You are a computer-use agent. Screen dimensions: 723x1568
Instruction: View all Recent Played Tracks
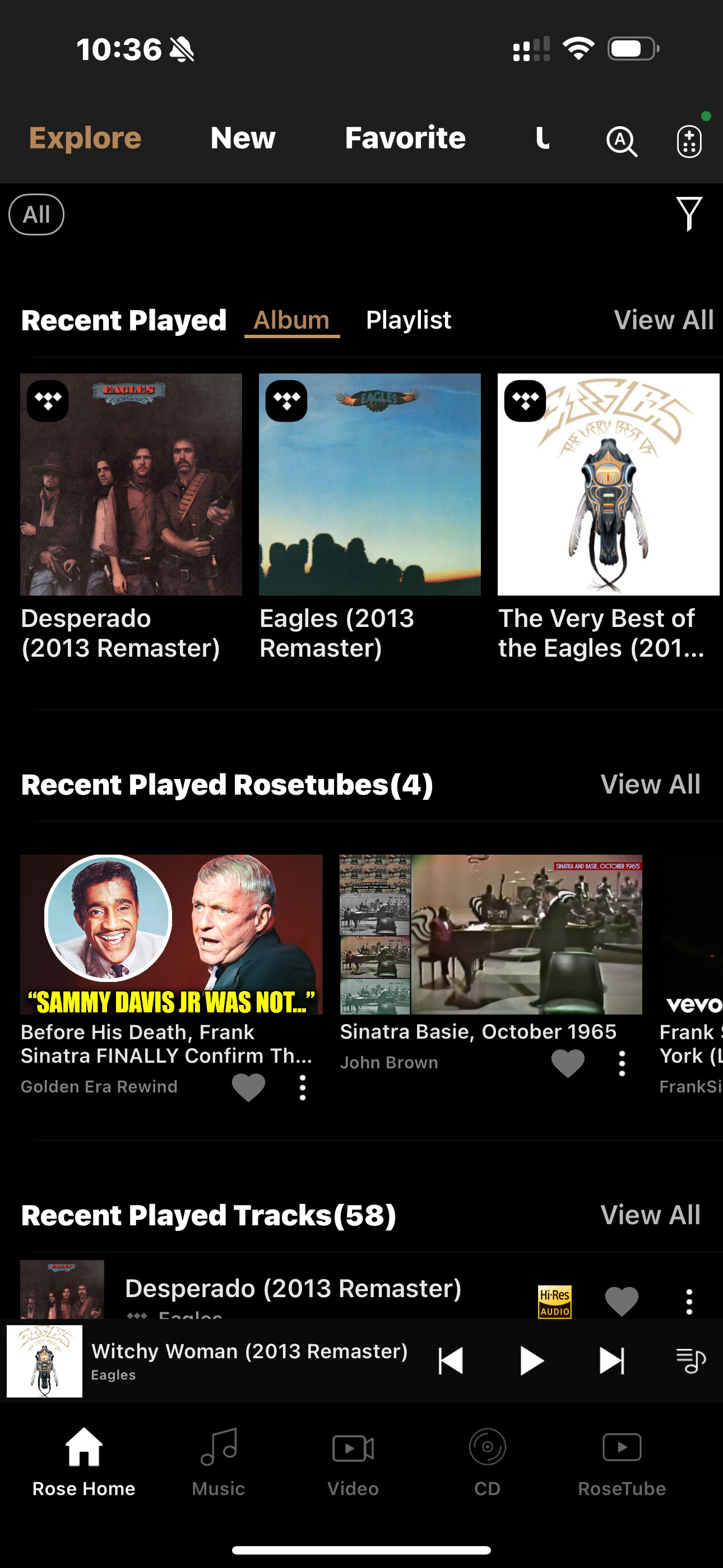click(650, 1215)
